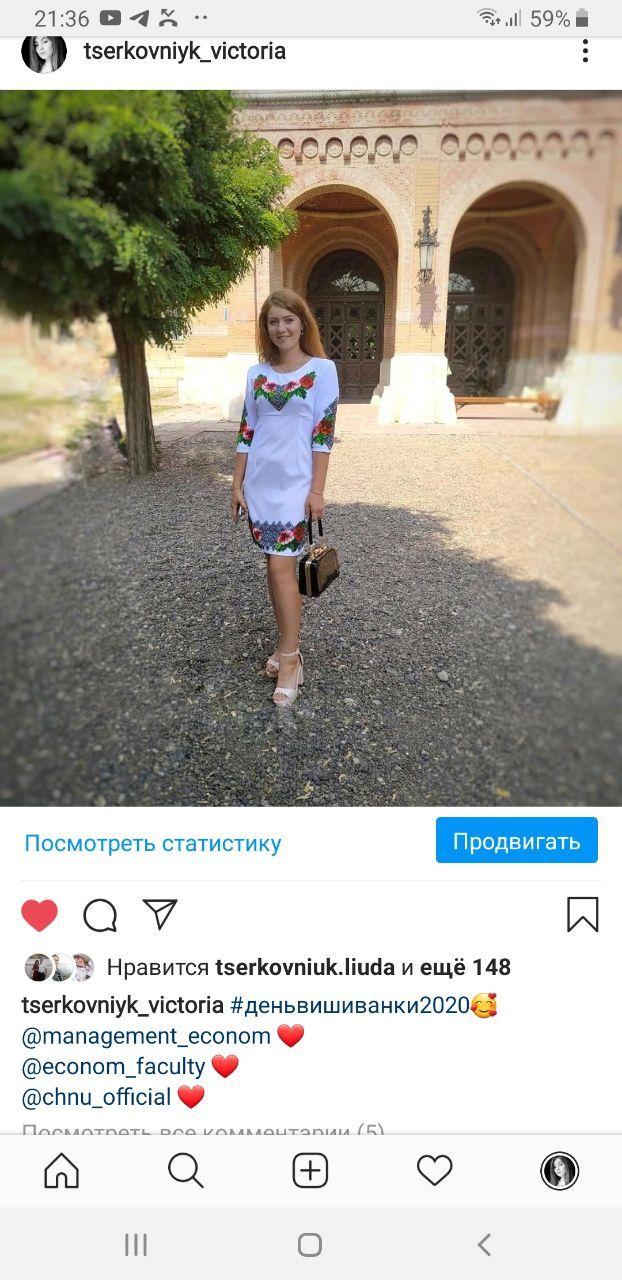Open the list of likes (ещё 148)
This screenshot has height=1280, width=622.
pyautogui.click(x=465, y=967)
